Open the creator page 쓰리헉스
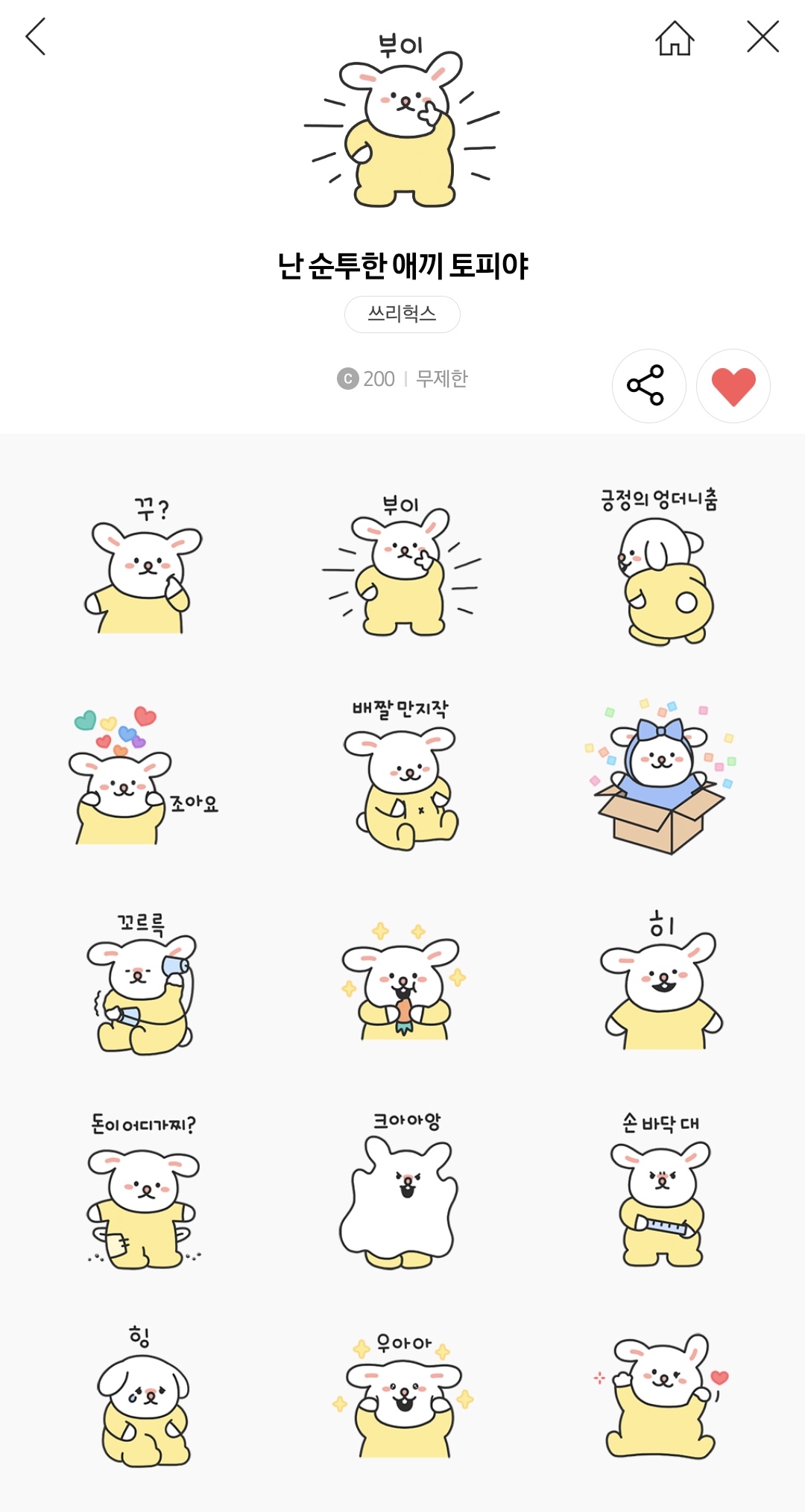 click(402, 314)
